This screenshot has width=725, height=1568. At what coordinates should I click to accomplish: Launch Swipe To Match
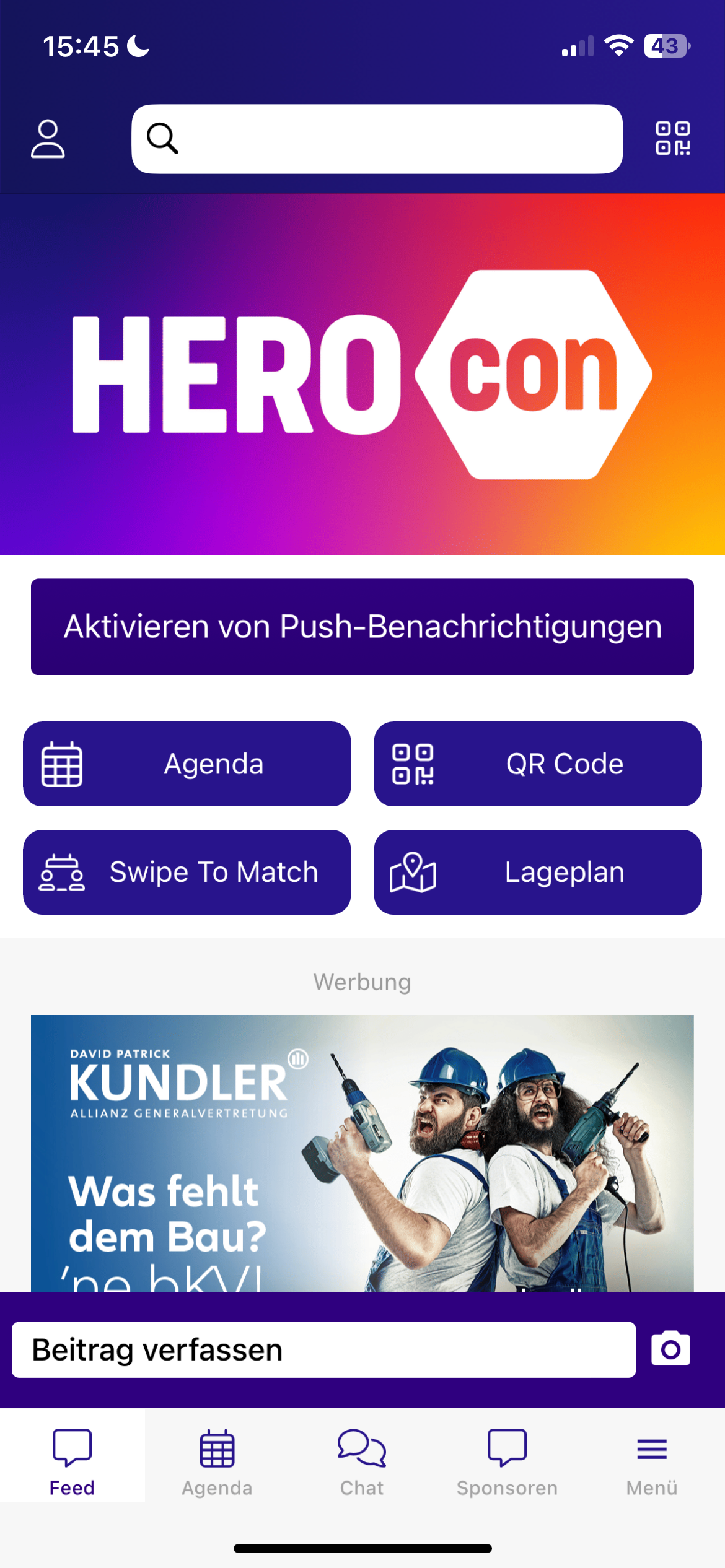coord(187,872)
